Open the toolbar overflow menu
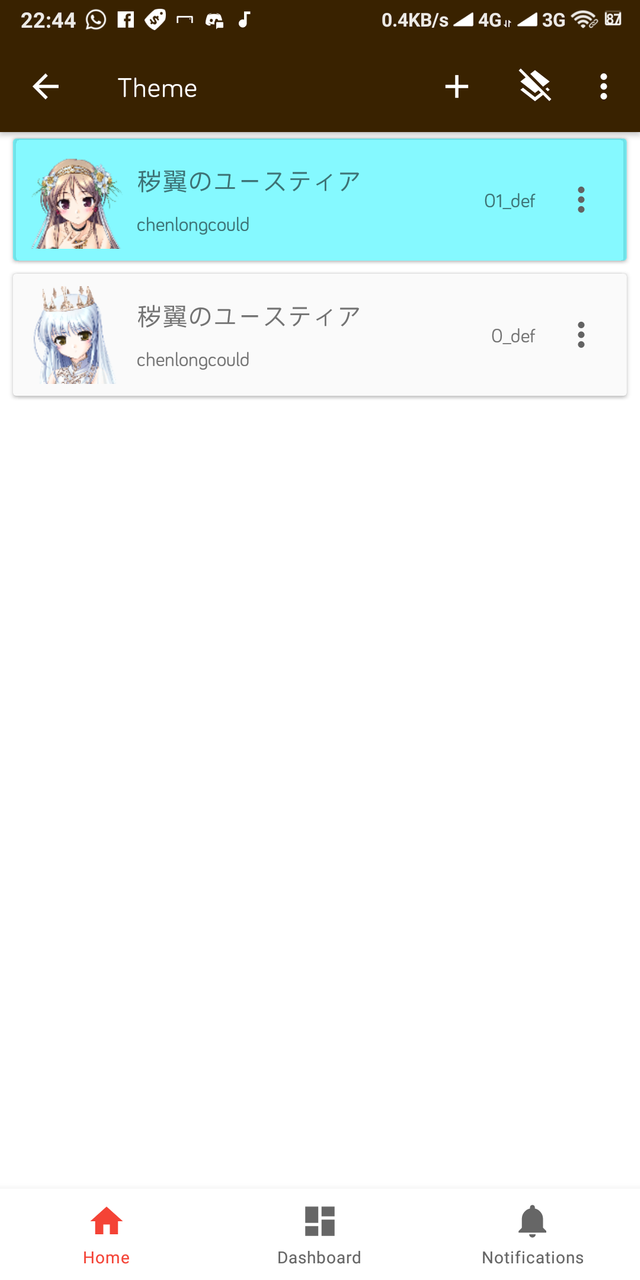 (x=603, y=87)
